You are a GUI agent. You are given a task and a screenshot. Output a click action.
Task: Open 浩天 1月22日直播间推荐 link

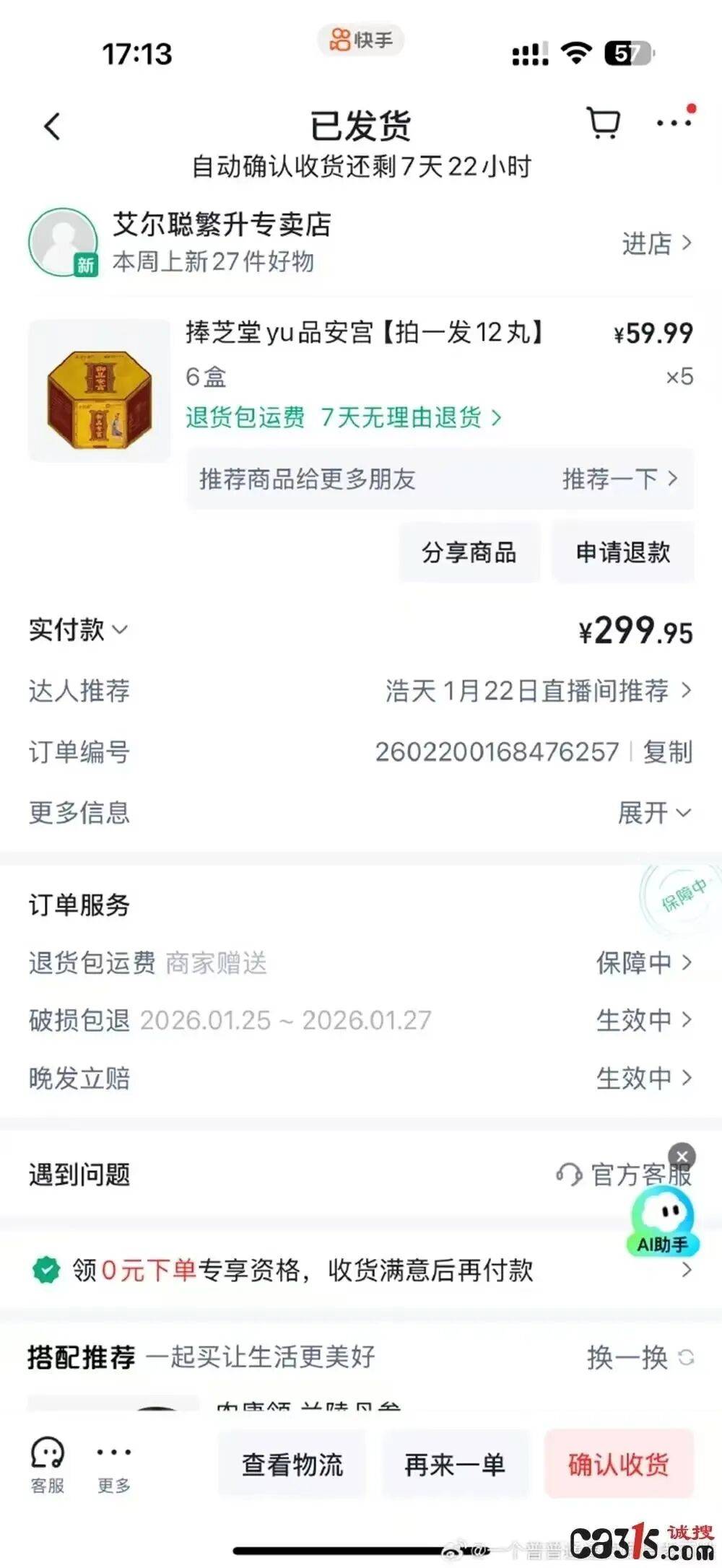tap(538, 691)
